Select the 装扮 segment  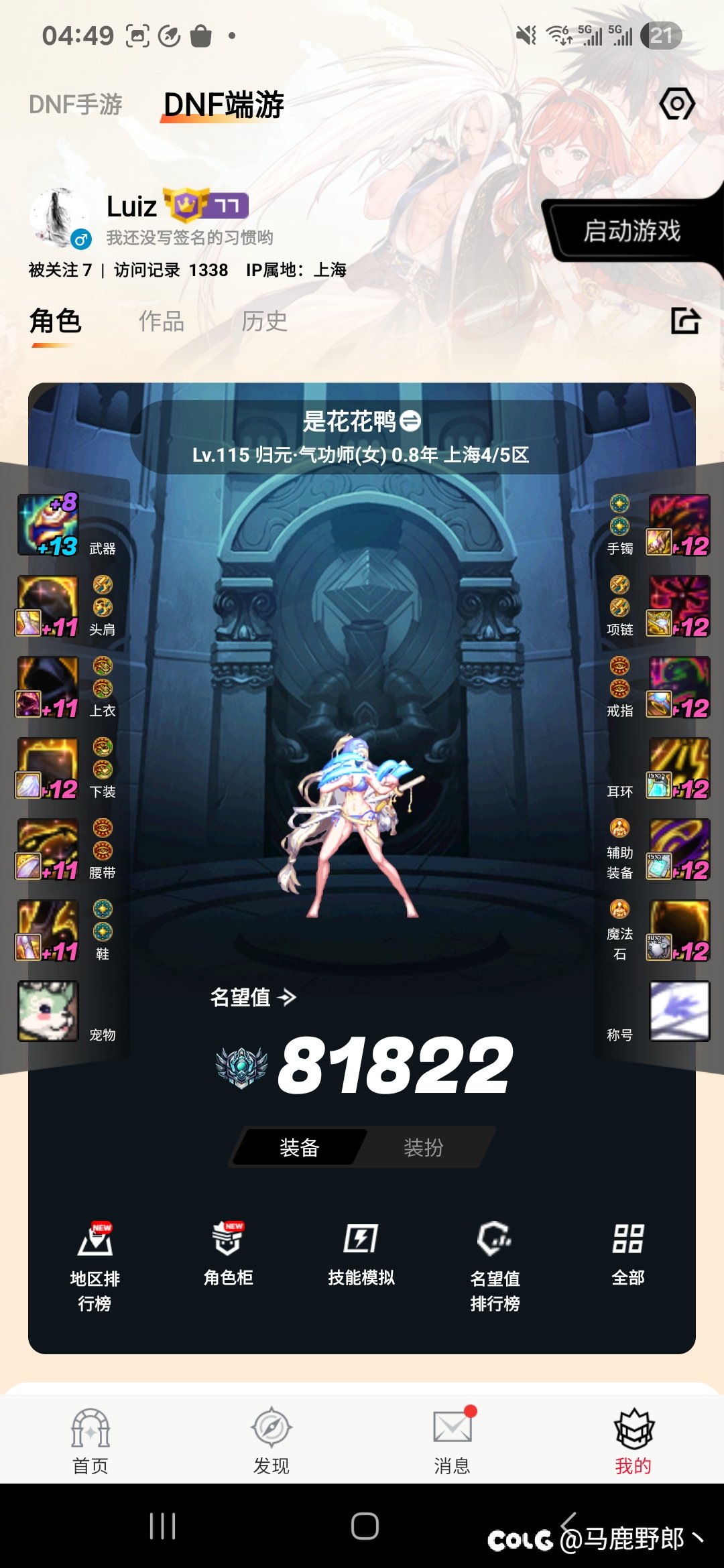tap(423, 1148)
